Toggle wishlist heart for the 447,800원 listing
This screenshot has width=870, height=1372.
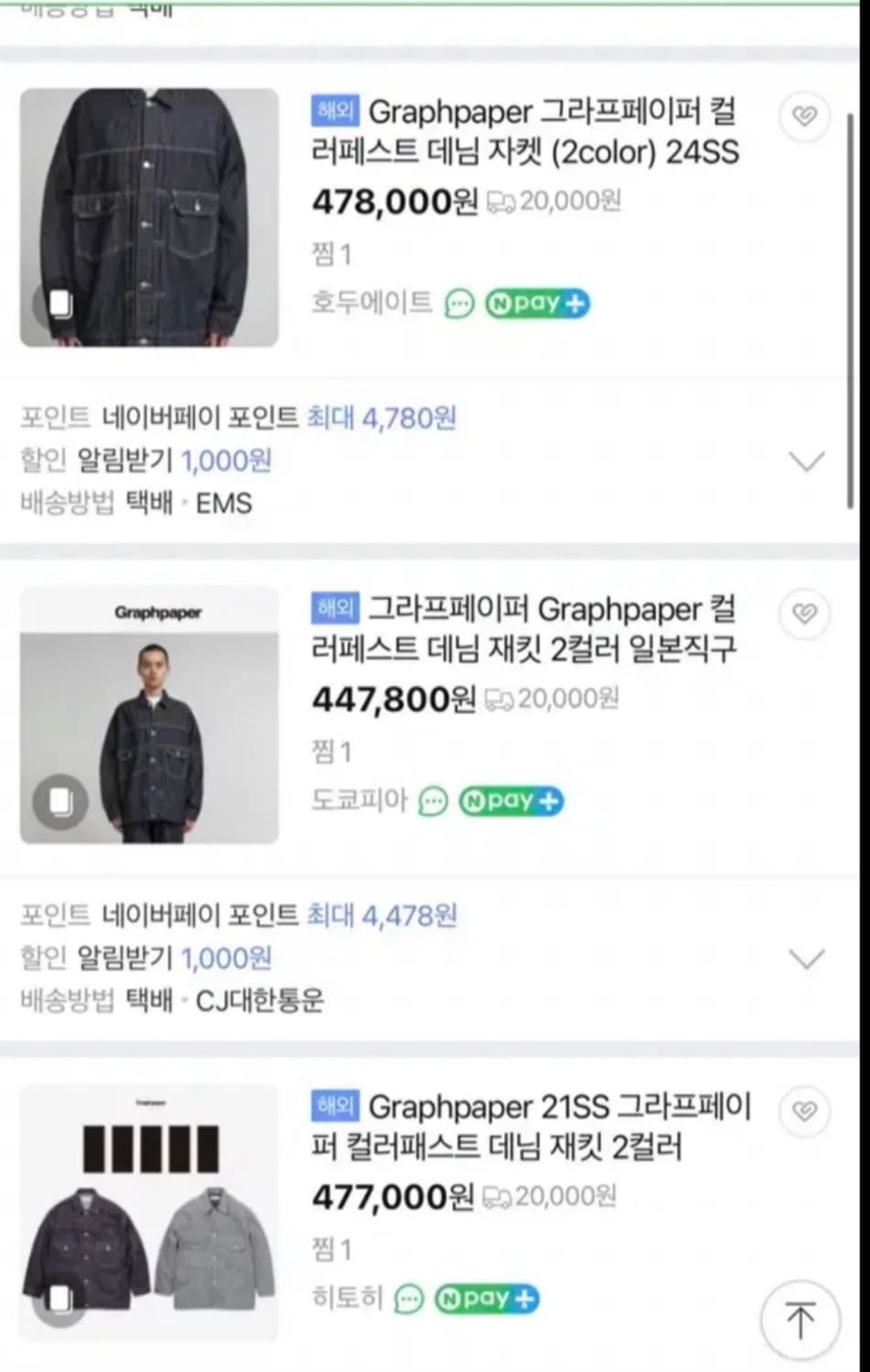pyautogui.click(x=804, y=614)
